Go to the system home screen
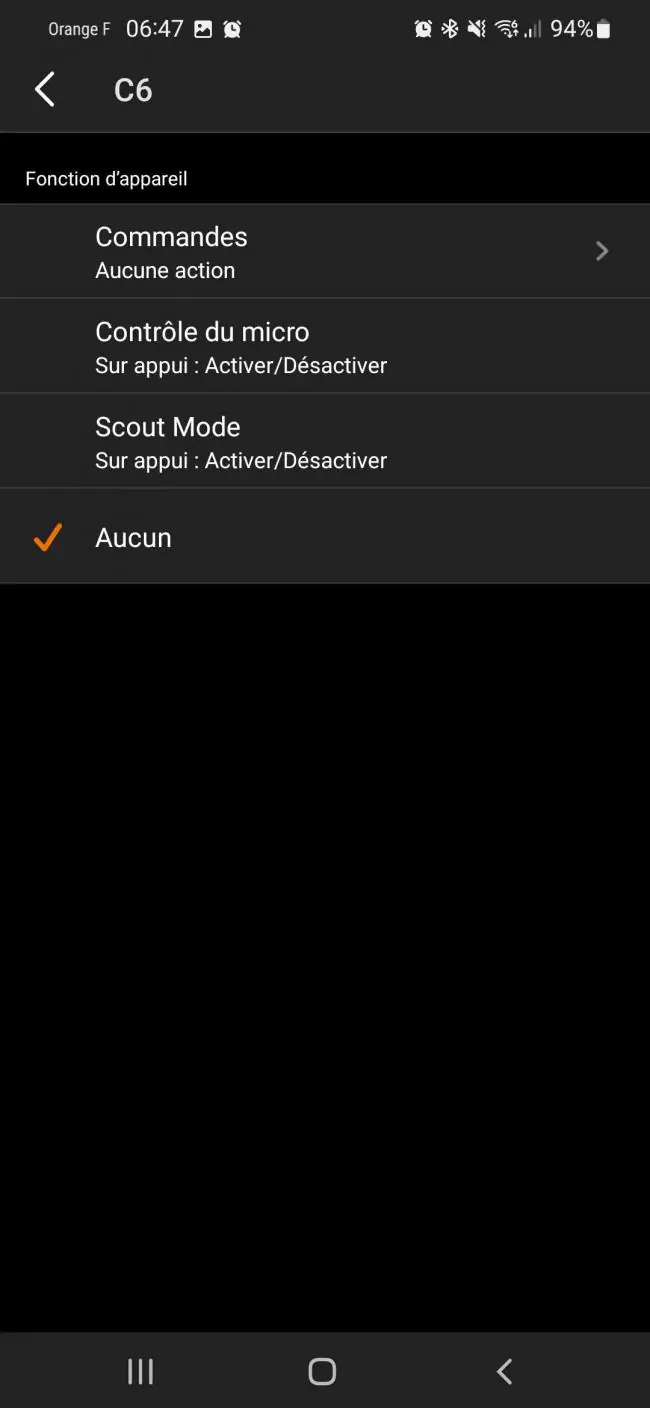650x1408 pixels. tap(322, 1371)
